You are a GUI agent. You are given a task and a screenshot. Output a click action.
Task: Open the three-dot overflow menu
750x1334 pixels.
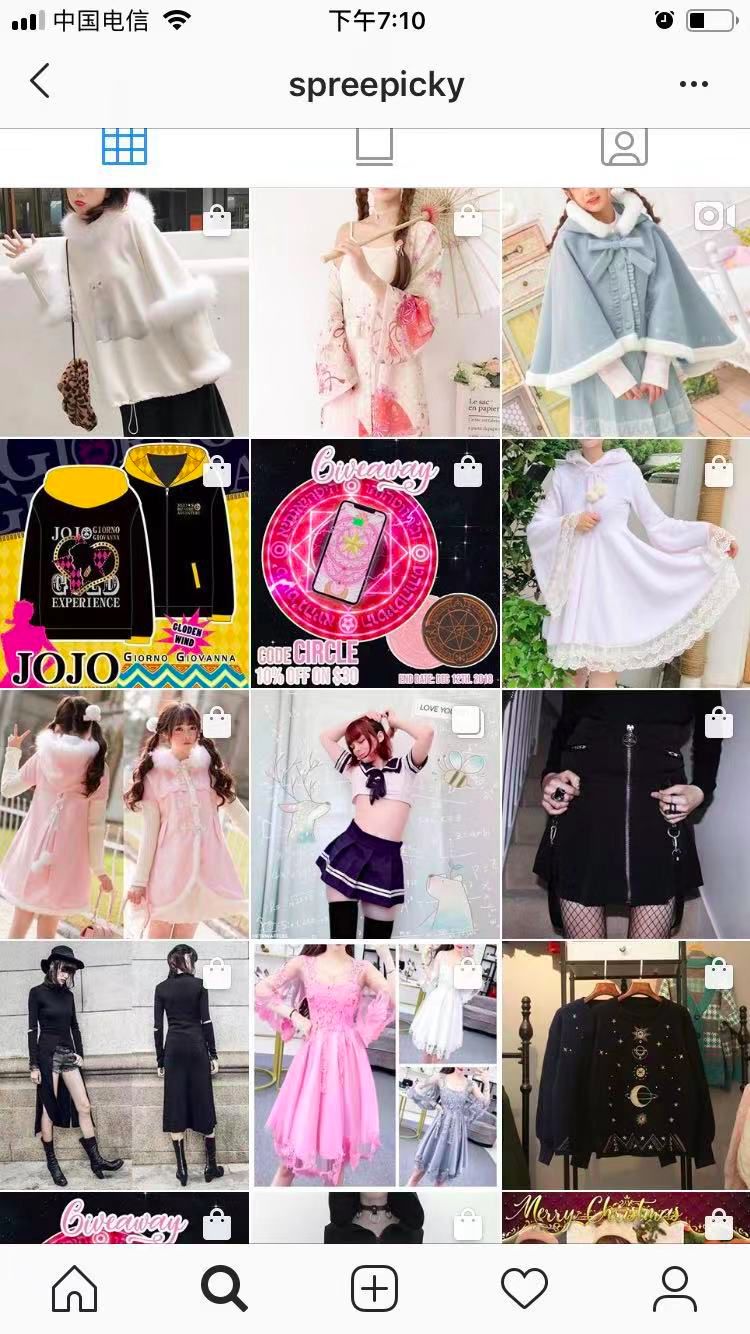coord(693,84)
